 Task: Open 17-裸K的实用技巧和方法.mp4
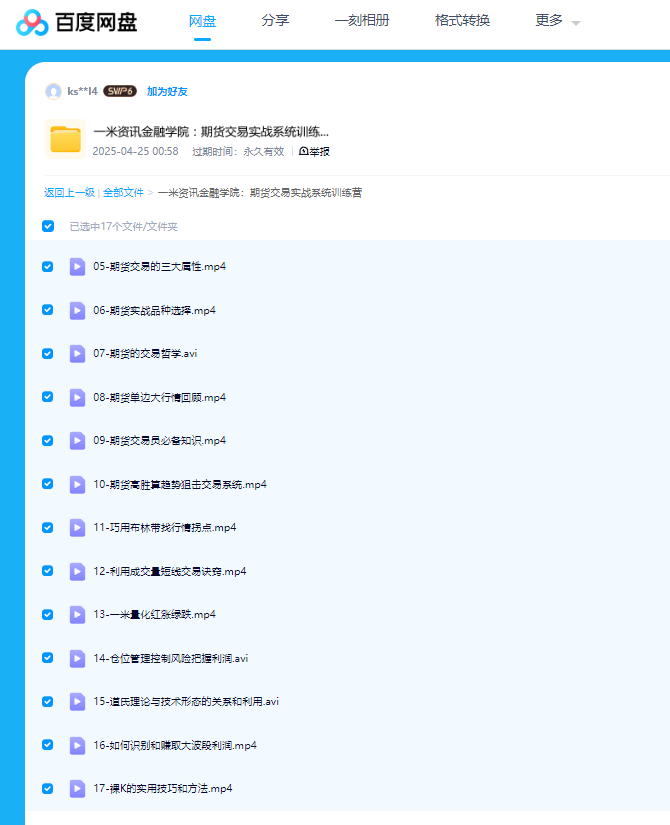[x=162, y=789]
